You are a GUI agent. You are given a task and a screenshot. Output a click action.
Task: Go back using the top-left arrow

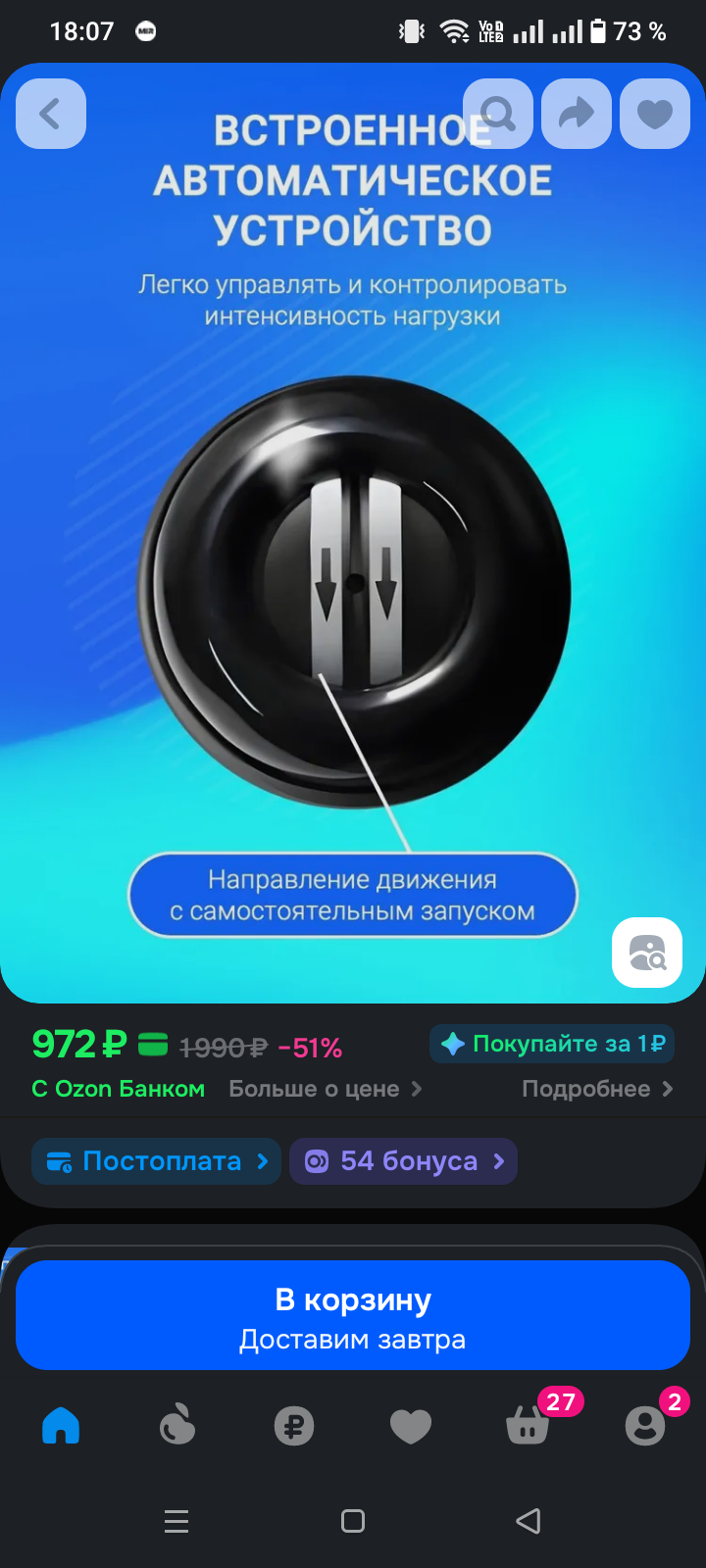pyautogui.click(x=51, y=114)
